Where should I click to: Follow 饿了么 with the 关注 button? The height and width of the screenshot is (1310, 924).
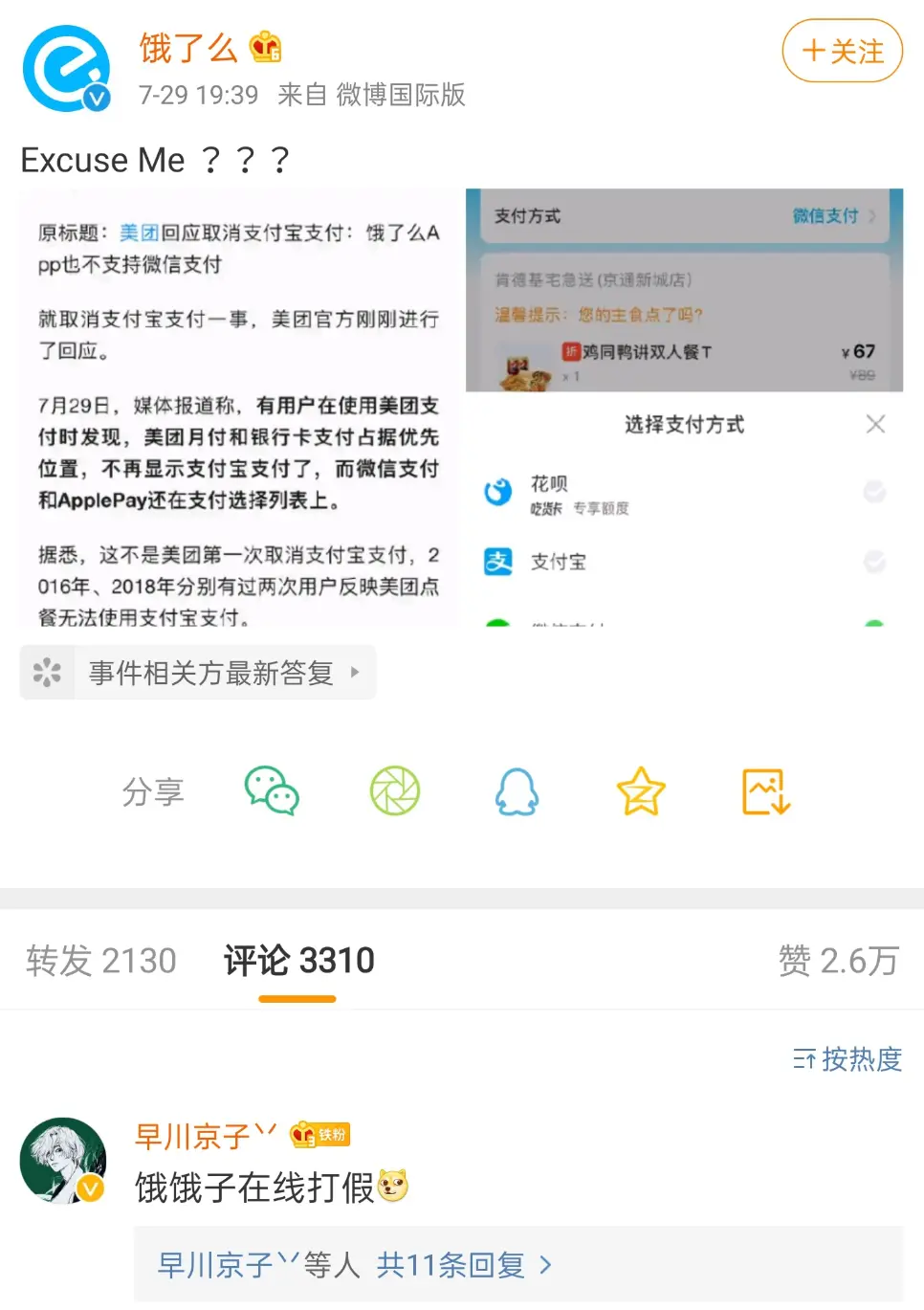(x=842, y=51)
